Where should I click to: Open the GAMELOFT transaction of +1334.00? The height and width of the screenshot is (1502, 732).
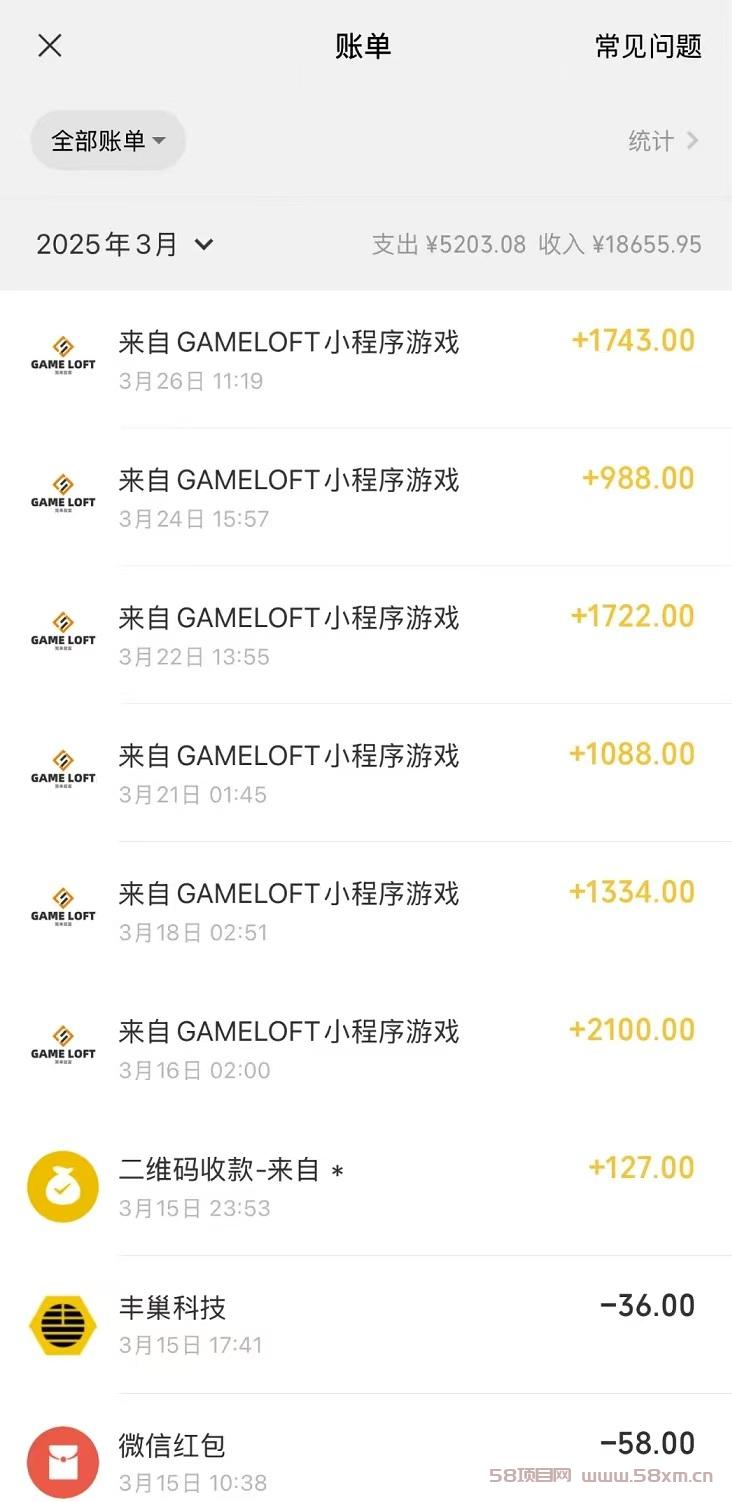(x=366, y=912)
